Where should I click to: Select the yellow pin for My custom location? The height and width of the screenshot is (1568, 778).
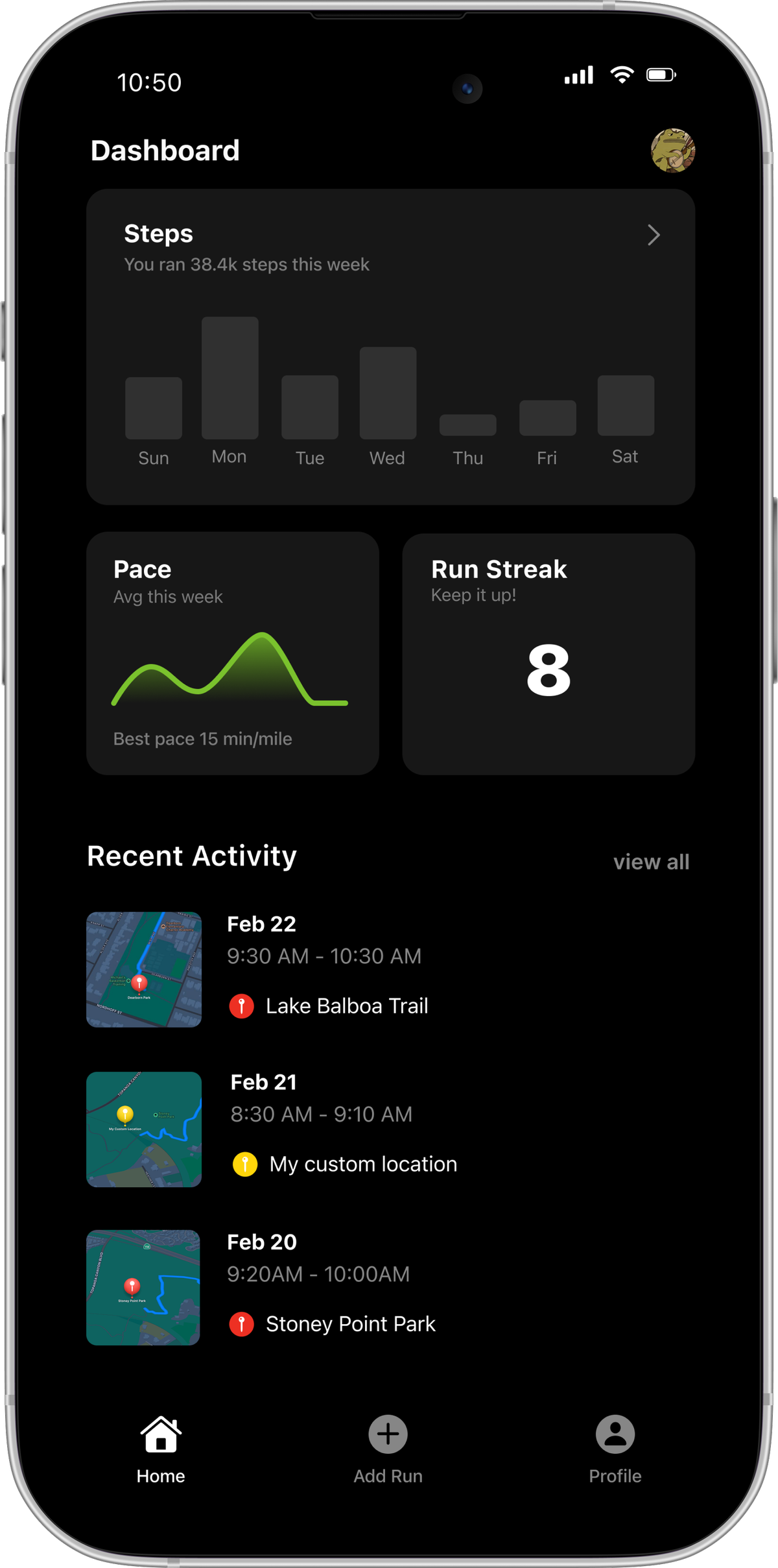click(244, 1164)
